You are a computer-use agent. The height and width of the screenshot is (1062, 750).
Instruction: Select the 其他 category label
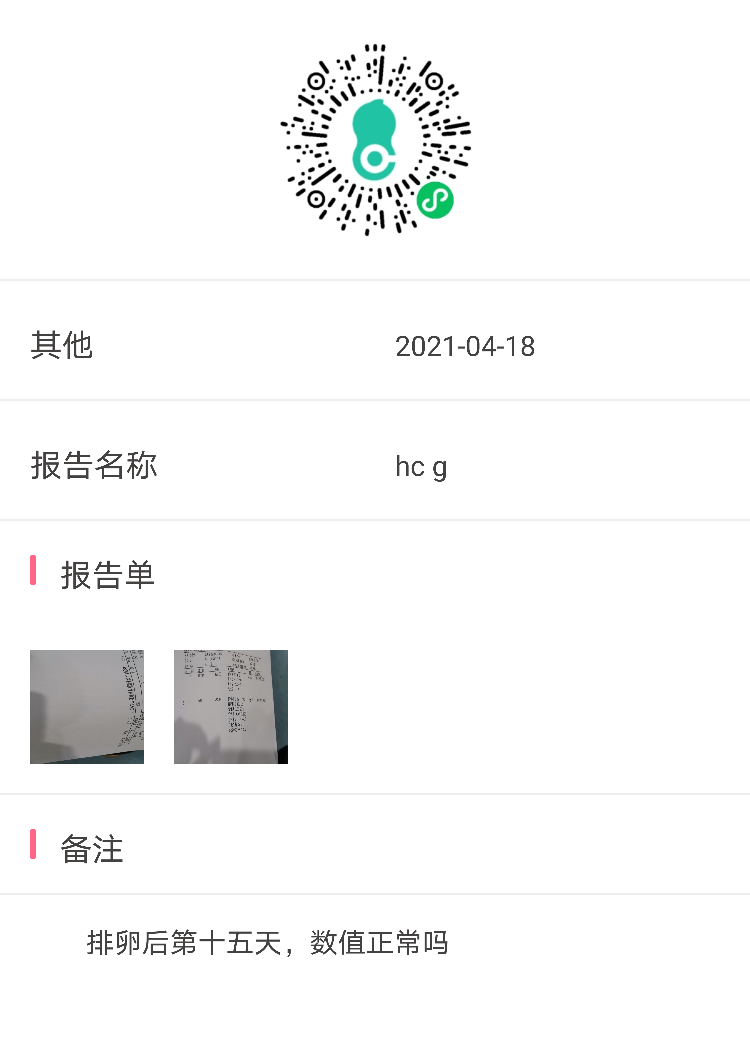tap(62, 345)
